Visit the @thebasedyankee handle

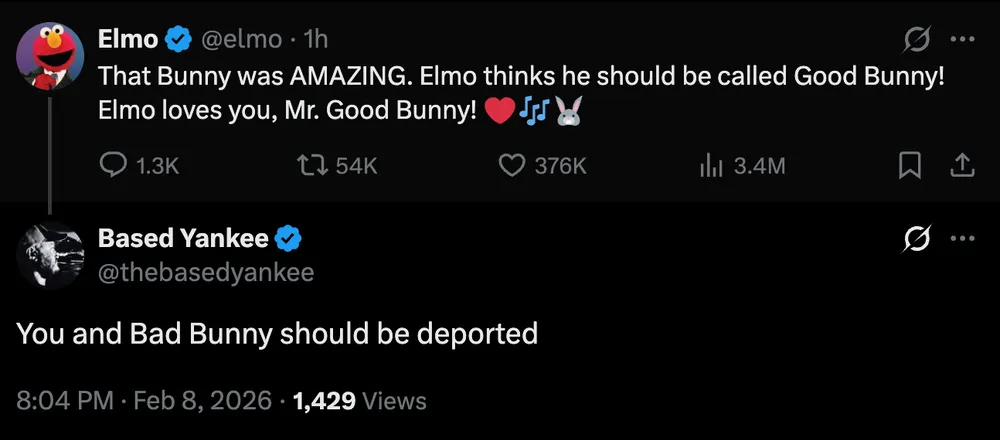coord(205,271)
